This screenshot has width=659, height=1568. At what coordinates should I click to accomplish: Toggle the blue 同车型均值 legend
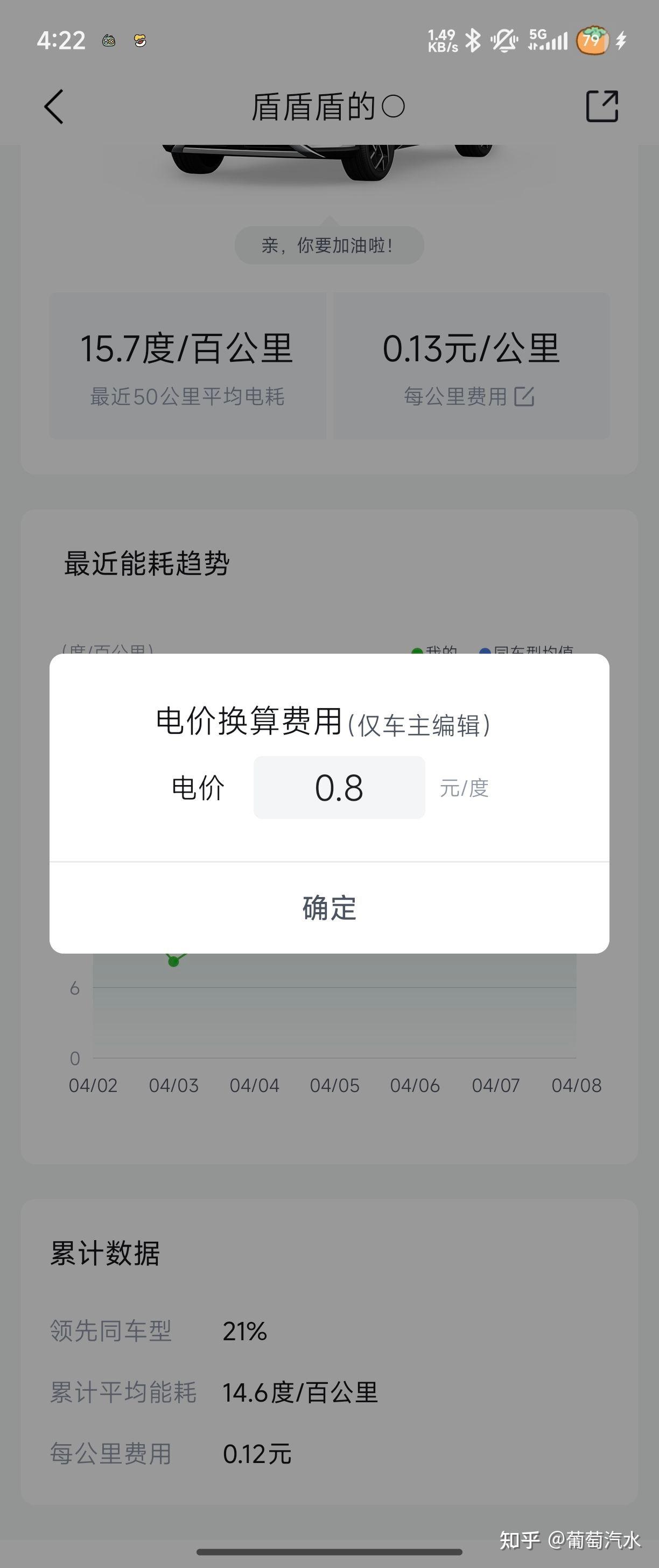[x=529, y=650]
